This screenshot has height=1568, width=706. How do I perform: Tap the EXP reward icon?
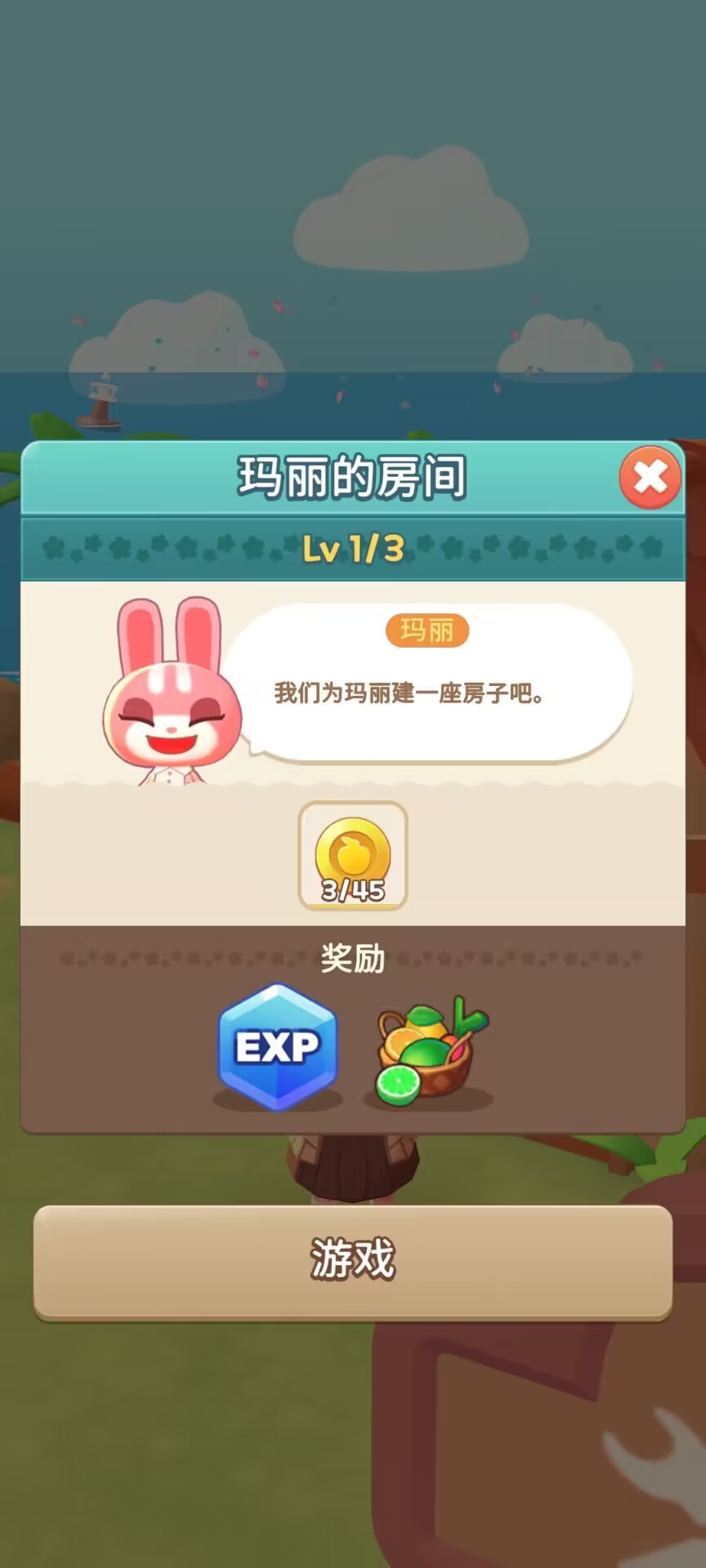[277, 1046]
